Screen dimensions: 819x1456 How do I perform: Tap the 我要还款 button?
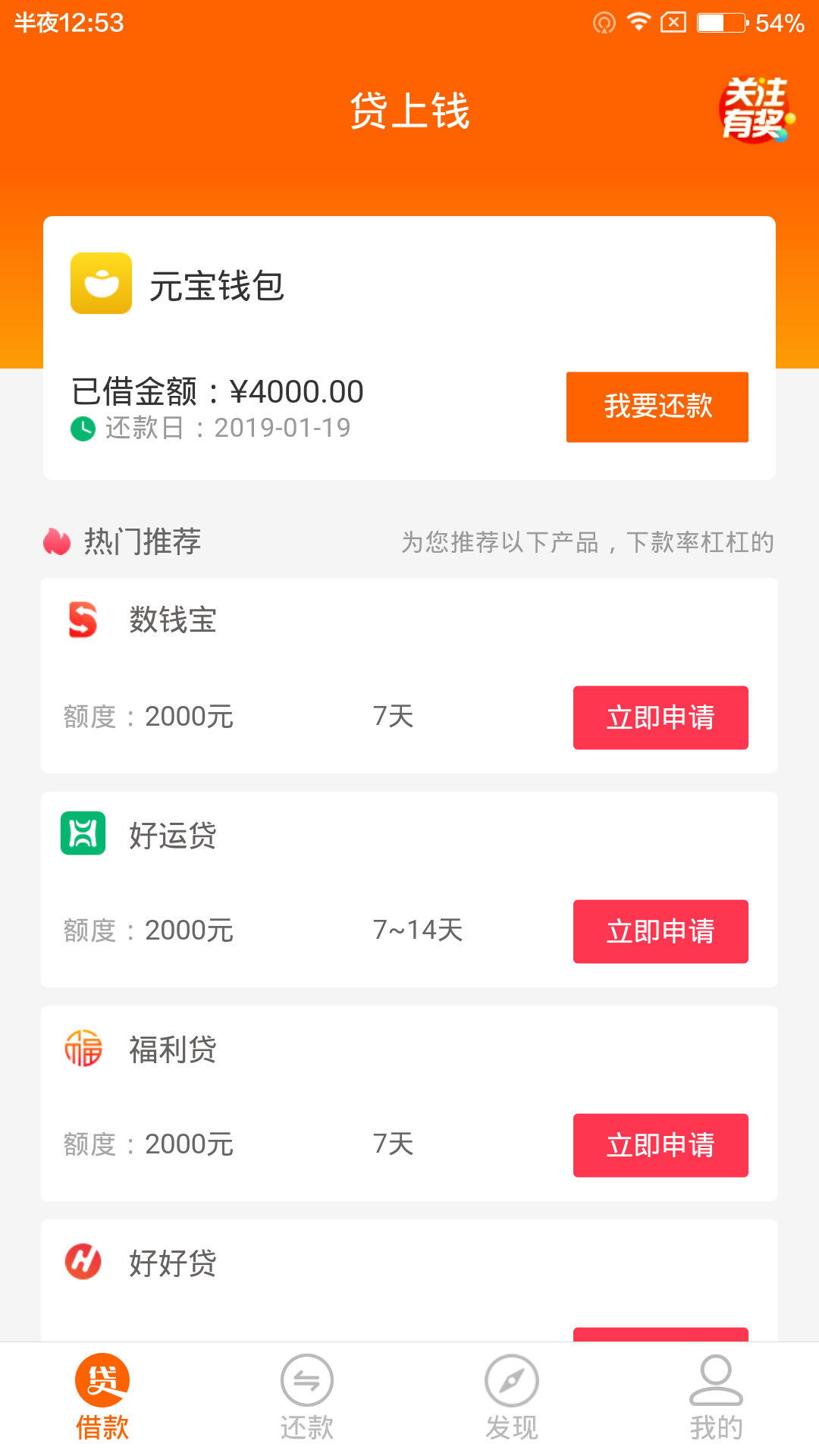657,406
